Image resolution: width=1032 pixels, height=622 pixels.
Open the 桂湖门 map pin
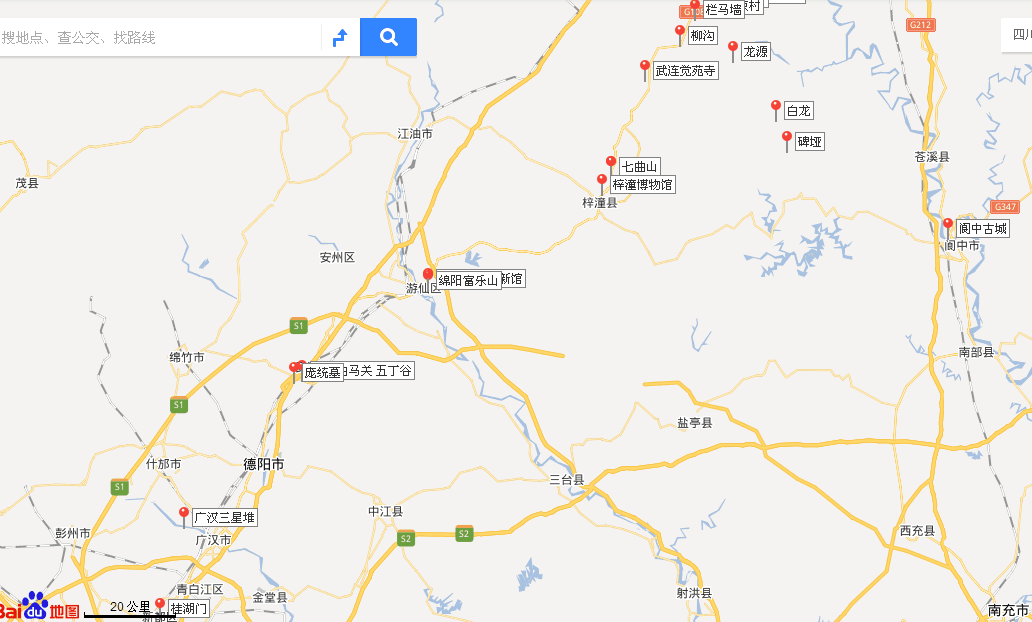pyautogui.click(x=160, y=605)
